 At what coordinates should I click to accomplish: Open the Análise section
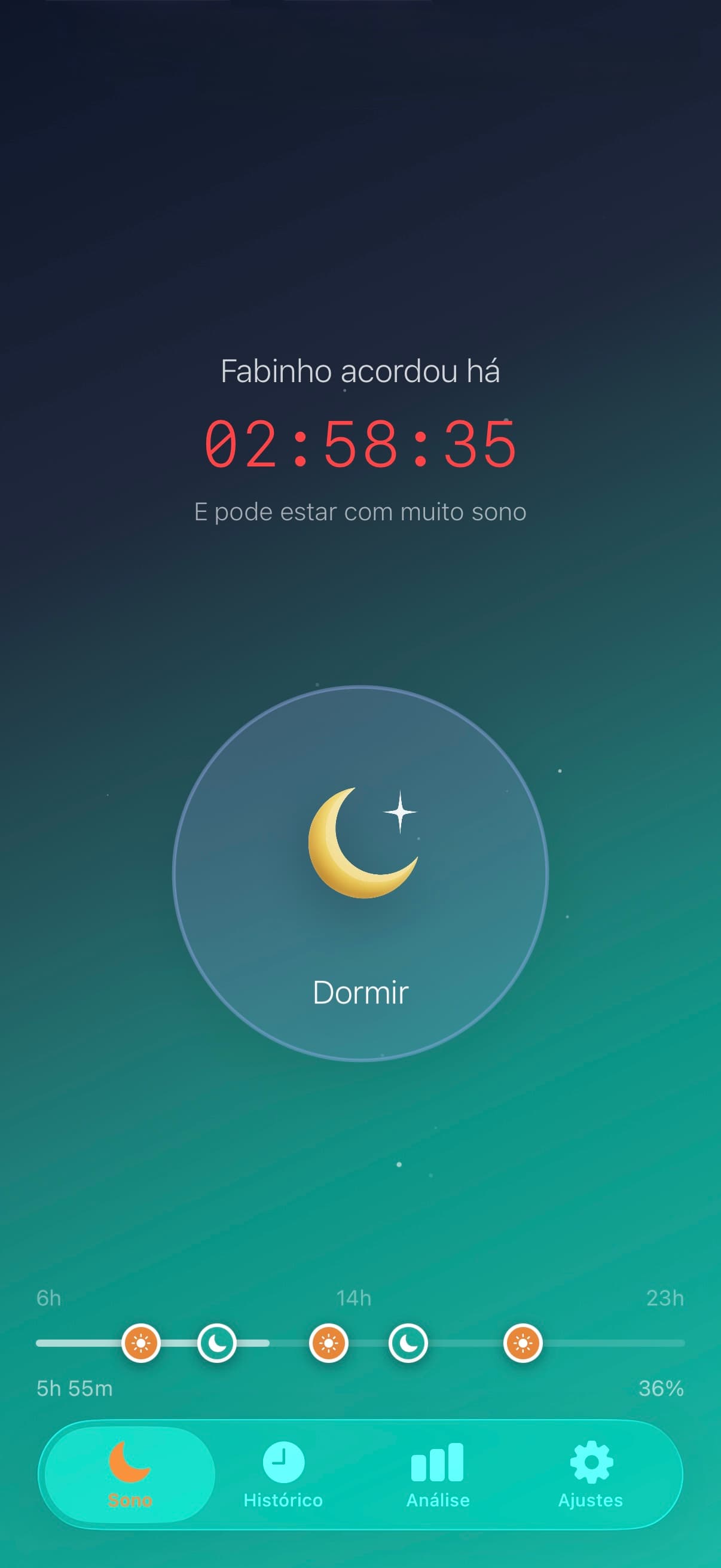pyautogui.click(x=438, y=1485)
